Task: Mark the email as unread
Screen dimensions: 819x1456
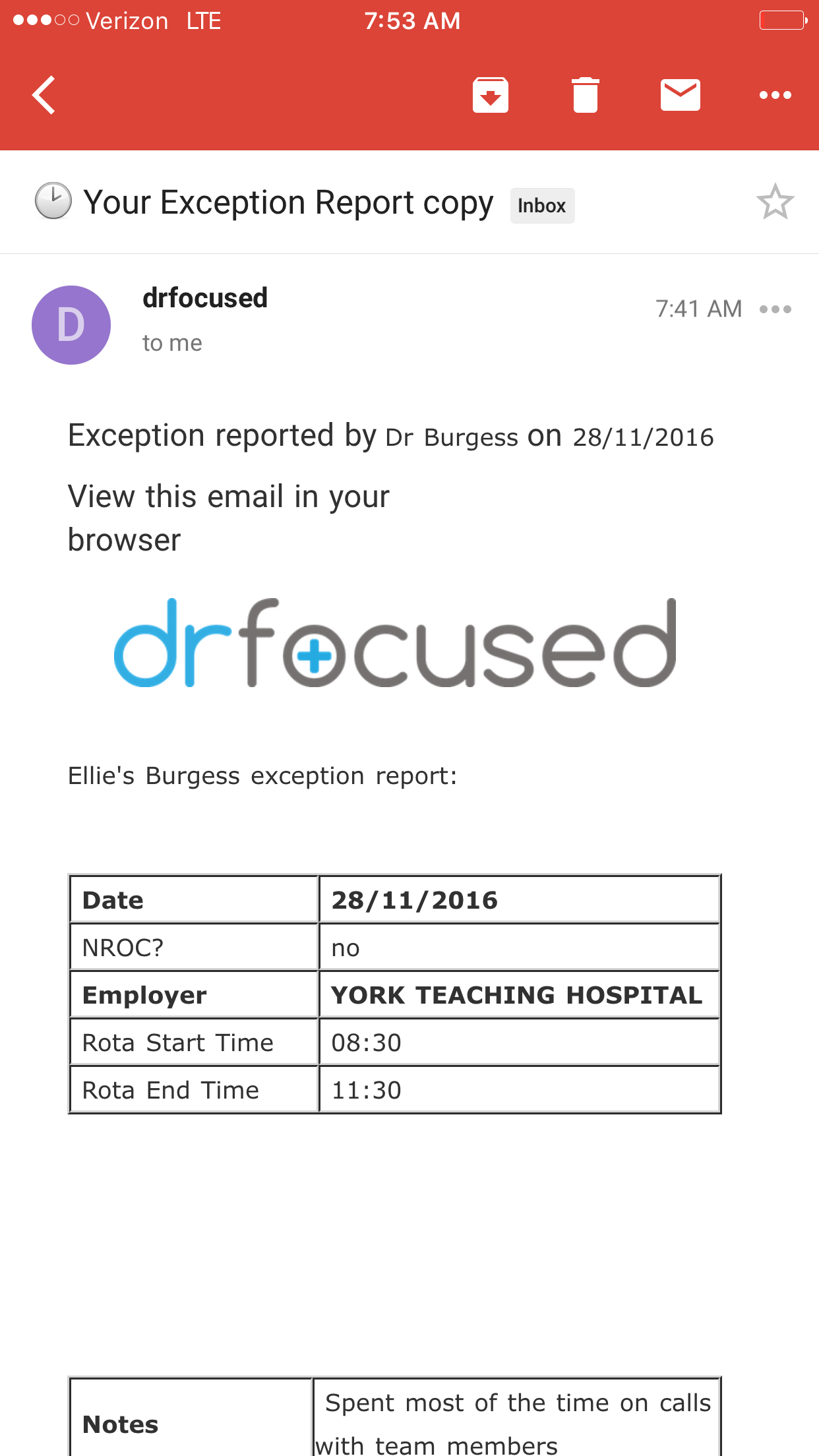Action: coord(681,95)
